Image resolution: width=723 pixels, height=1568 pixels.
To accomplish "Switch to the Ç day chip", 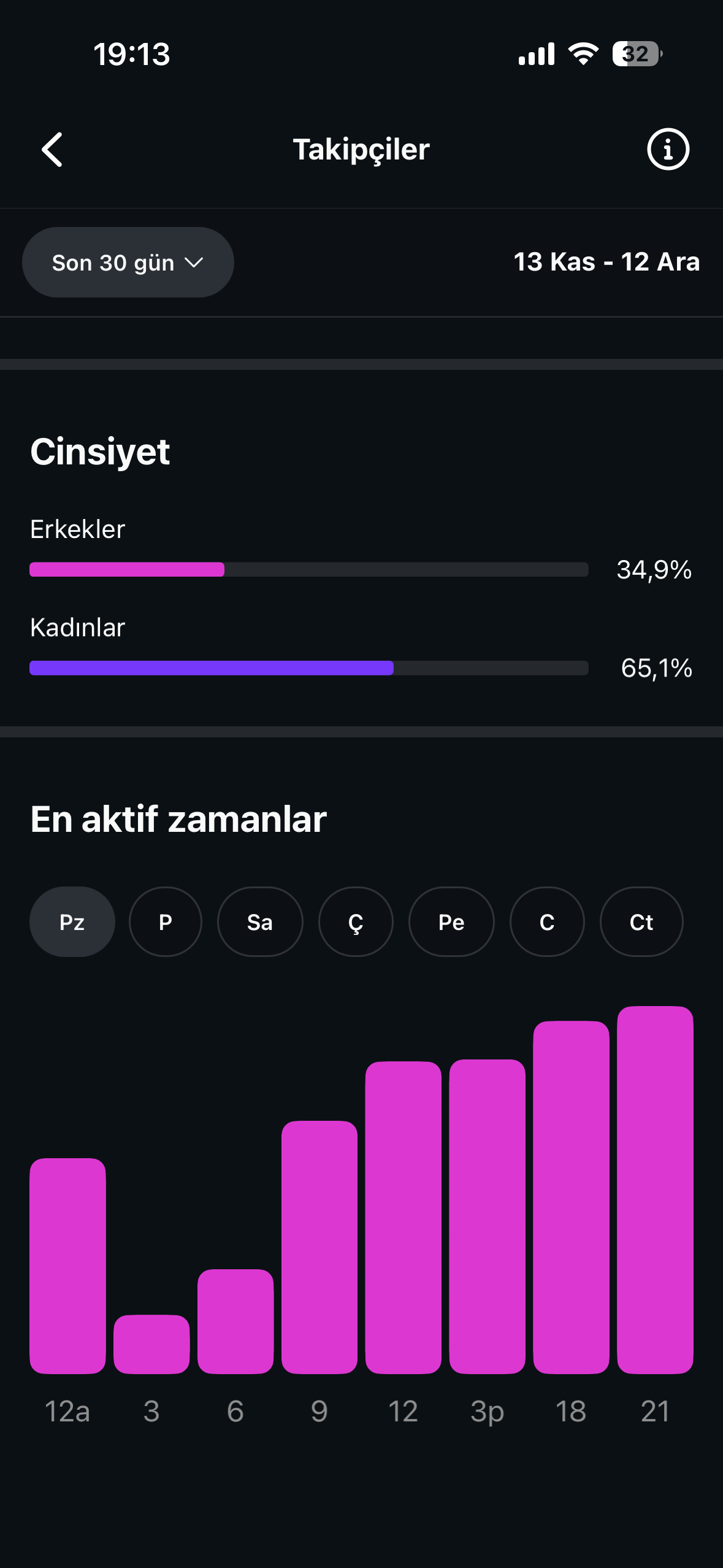I will [356, 921].
